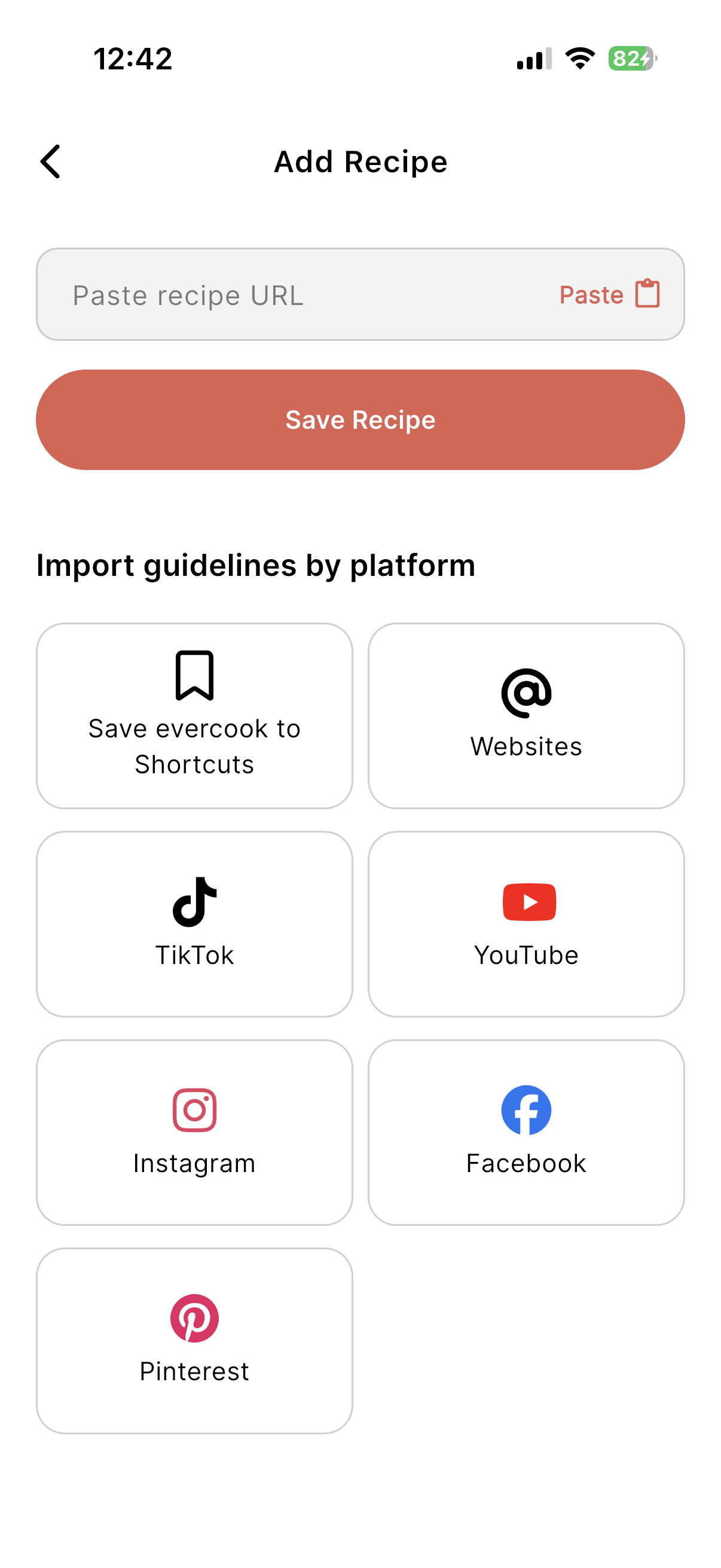
Task: Select the @ icon for Websites
Action: [527, 694]
